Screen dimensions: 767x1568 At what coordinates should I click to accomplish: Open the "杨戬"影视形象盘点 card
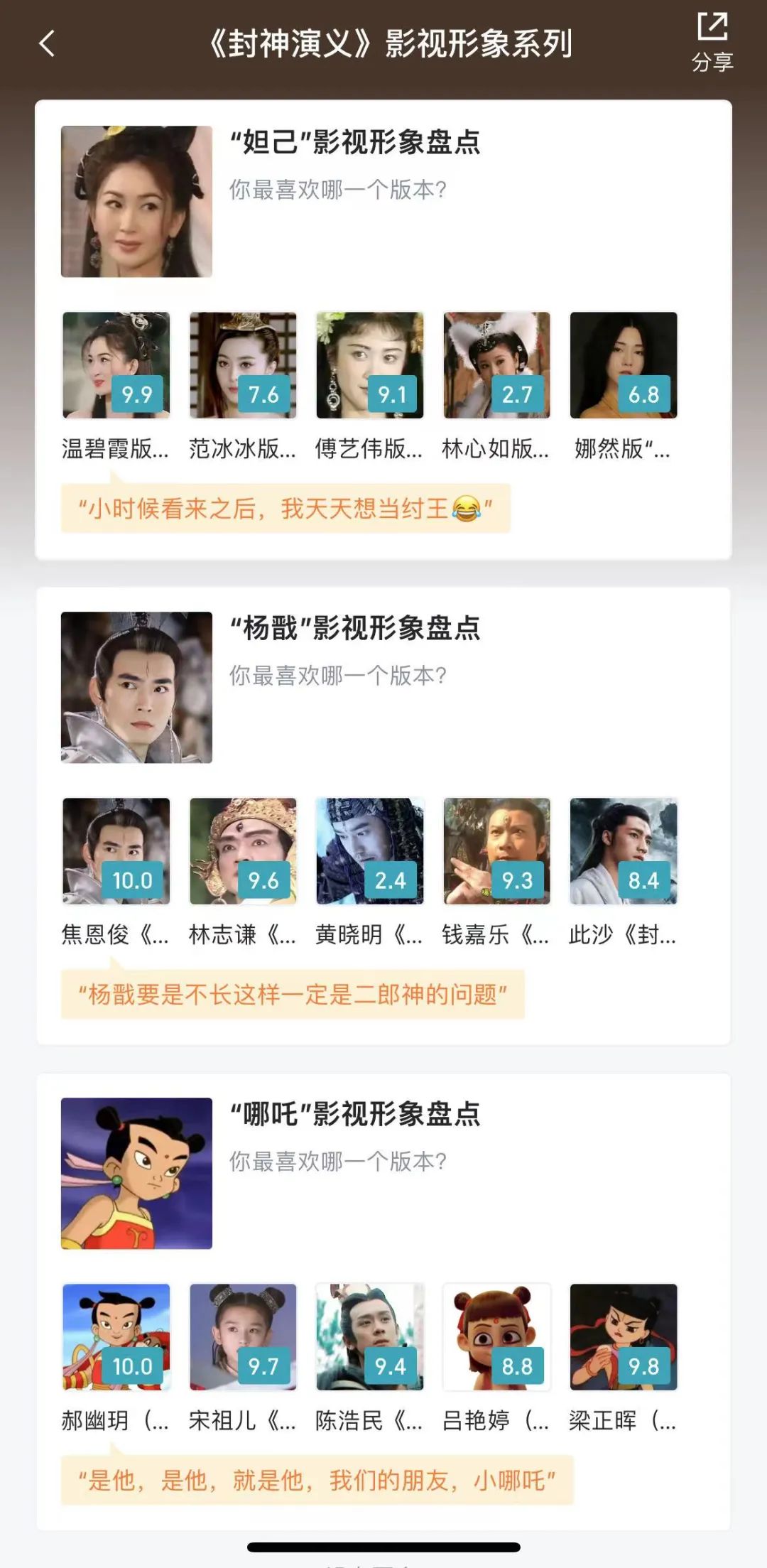coord(355,629)
